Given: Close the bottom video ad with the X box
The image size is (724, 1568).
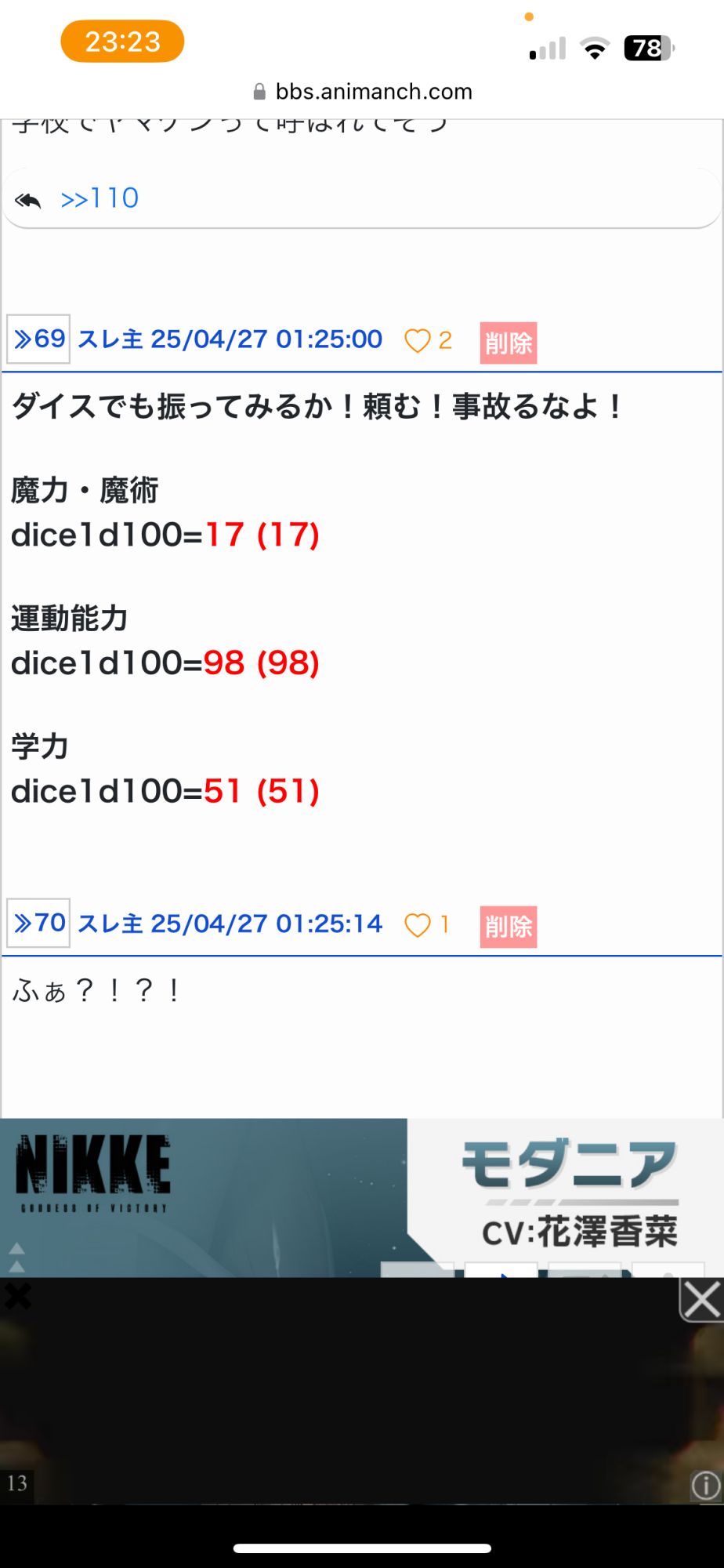Looking at the screenshot, I should [x=701, y=1301].
